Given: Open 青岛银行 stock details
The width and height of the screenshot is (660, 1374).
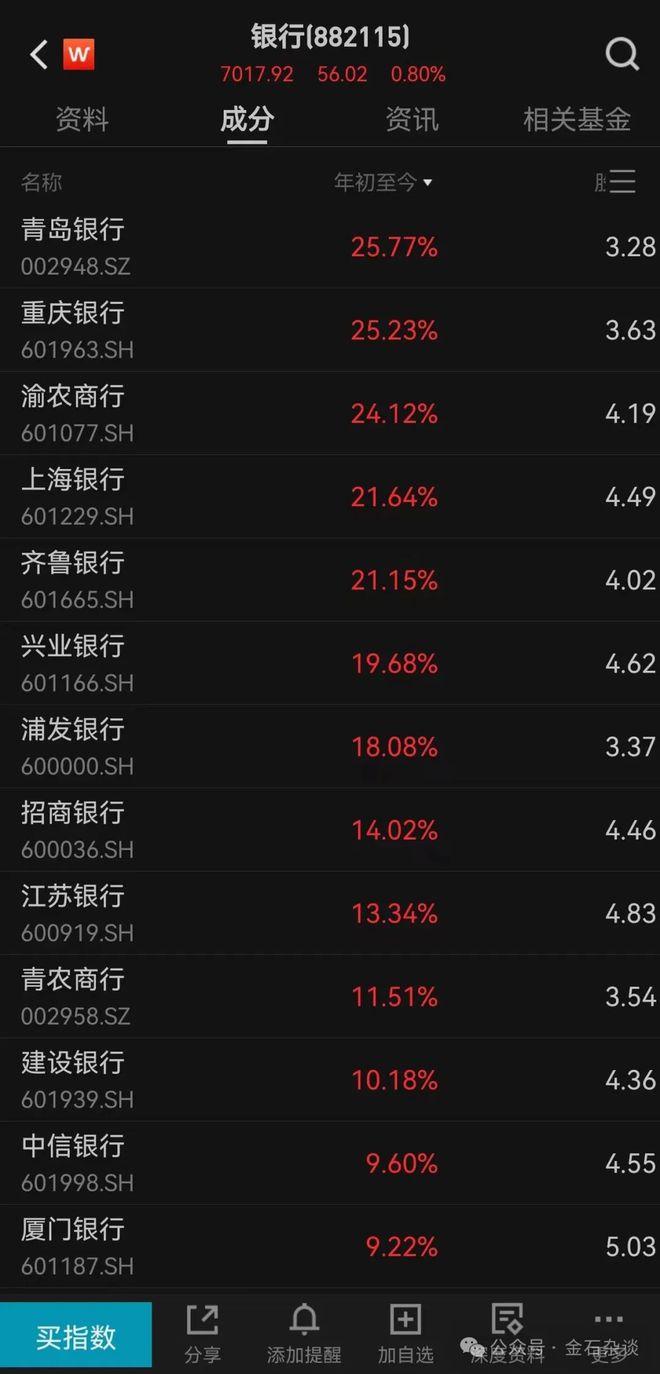Looking at the screenshot, I should coord(330,247).
